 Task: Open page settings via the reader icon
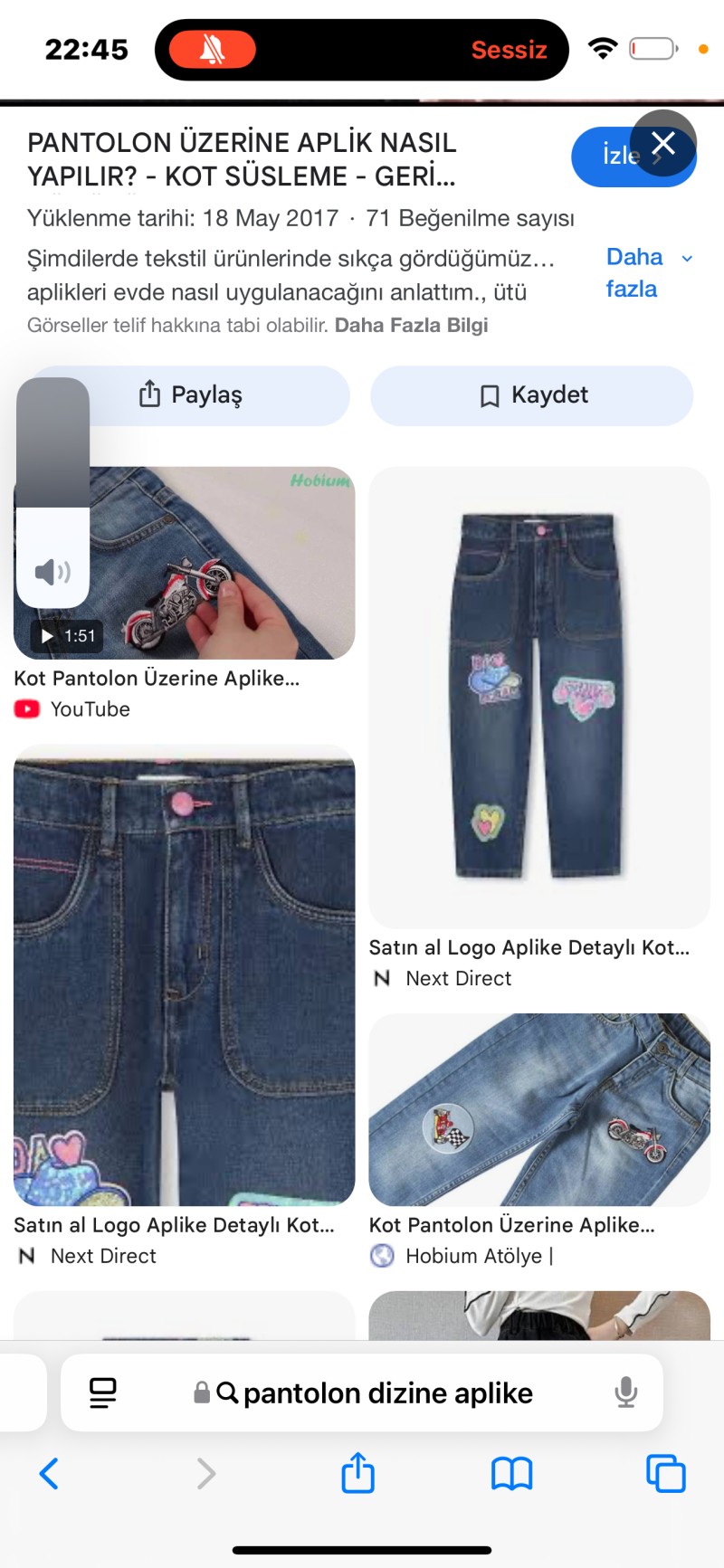click(x=103, y=1393)
